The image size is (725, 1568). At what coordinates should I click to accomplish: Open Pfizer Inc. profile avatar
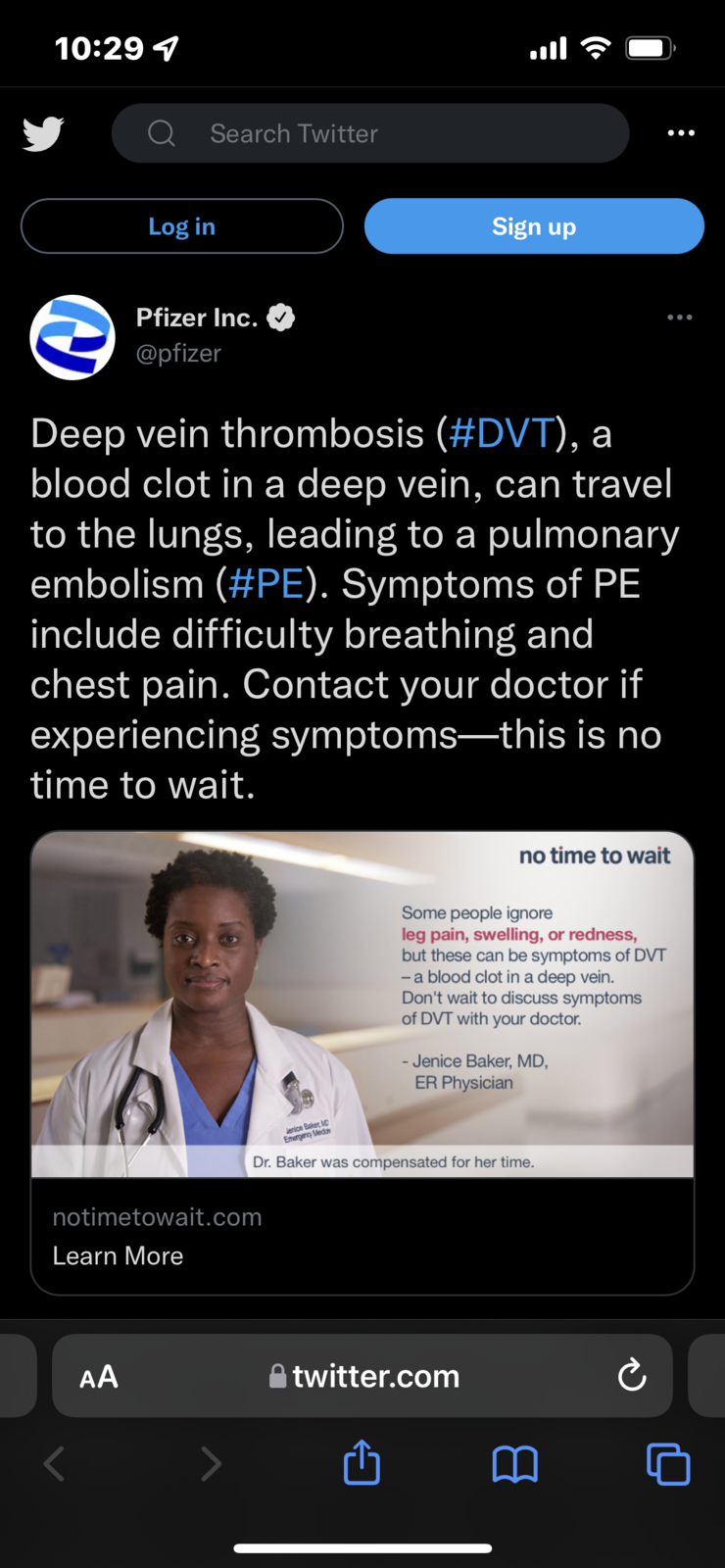72,337
